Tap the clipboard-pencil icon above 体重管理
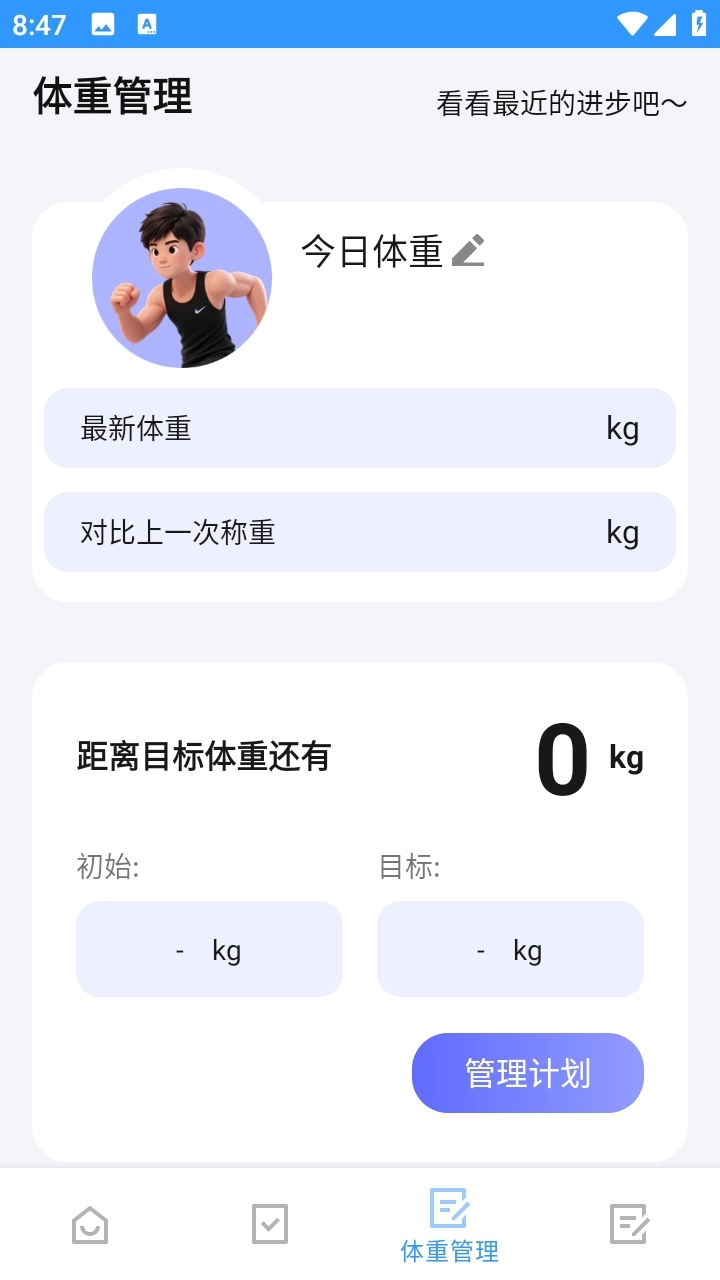720x1280 pixels. point(449,1208)
